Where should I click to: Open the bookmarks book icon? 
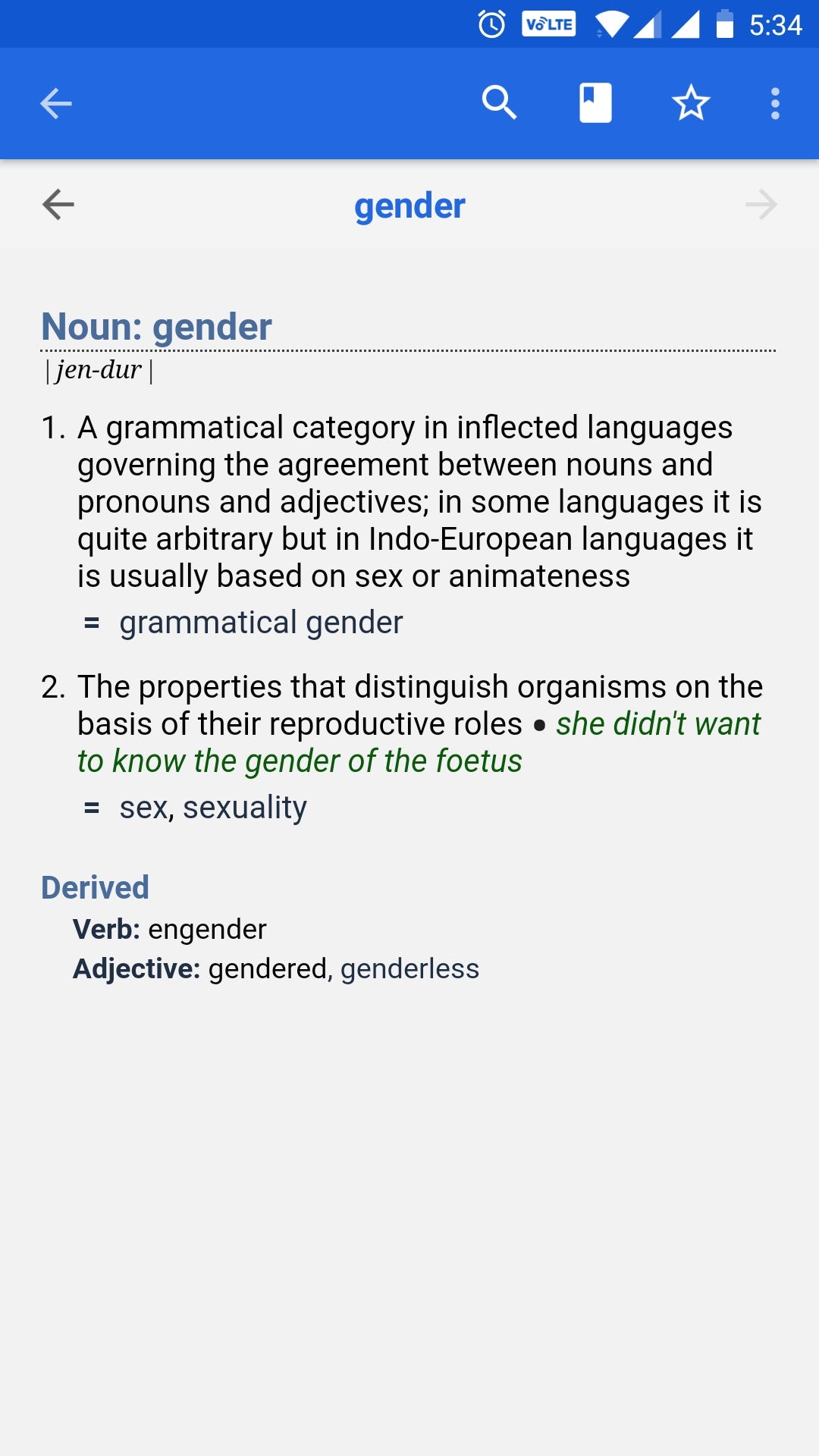(x=595, y=103)
